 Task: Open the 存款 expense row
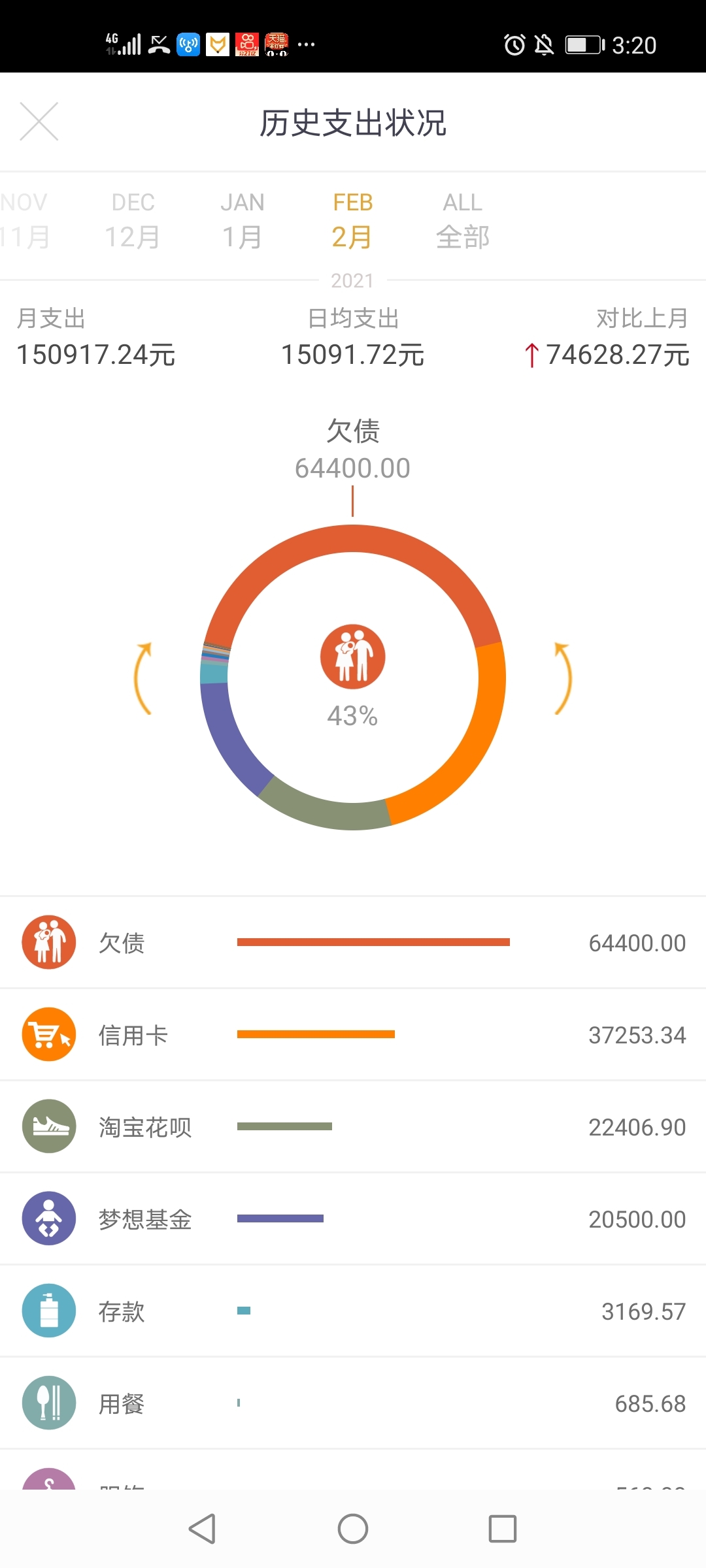[353, 1311]
